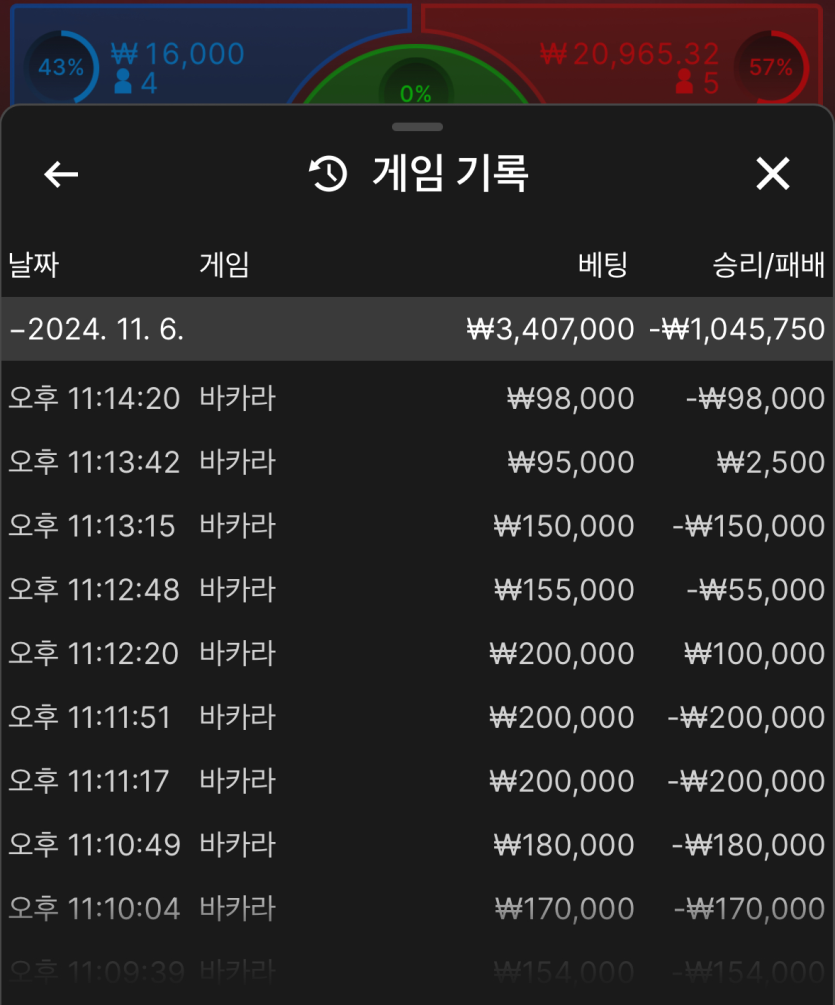Close the 게임 기록 panel
Viewport: 835px width, 1005px height.
(772, 174)
